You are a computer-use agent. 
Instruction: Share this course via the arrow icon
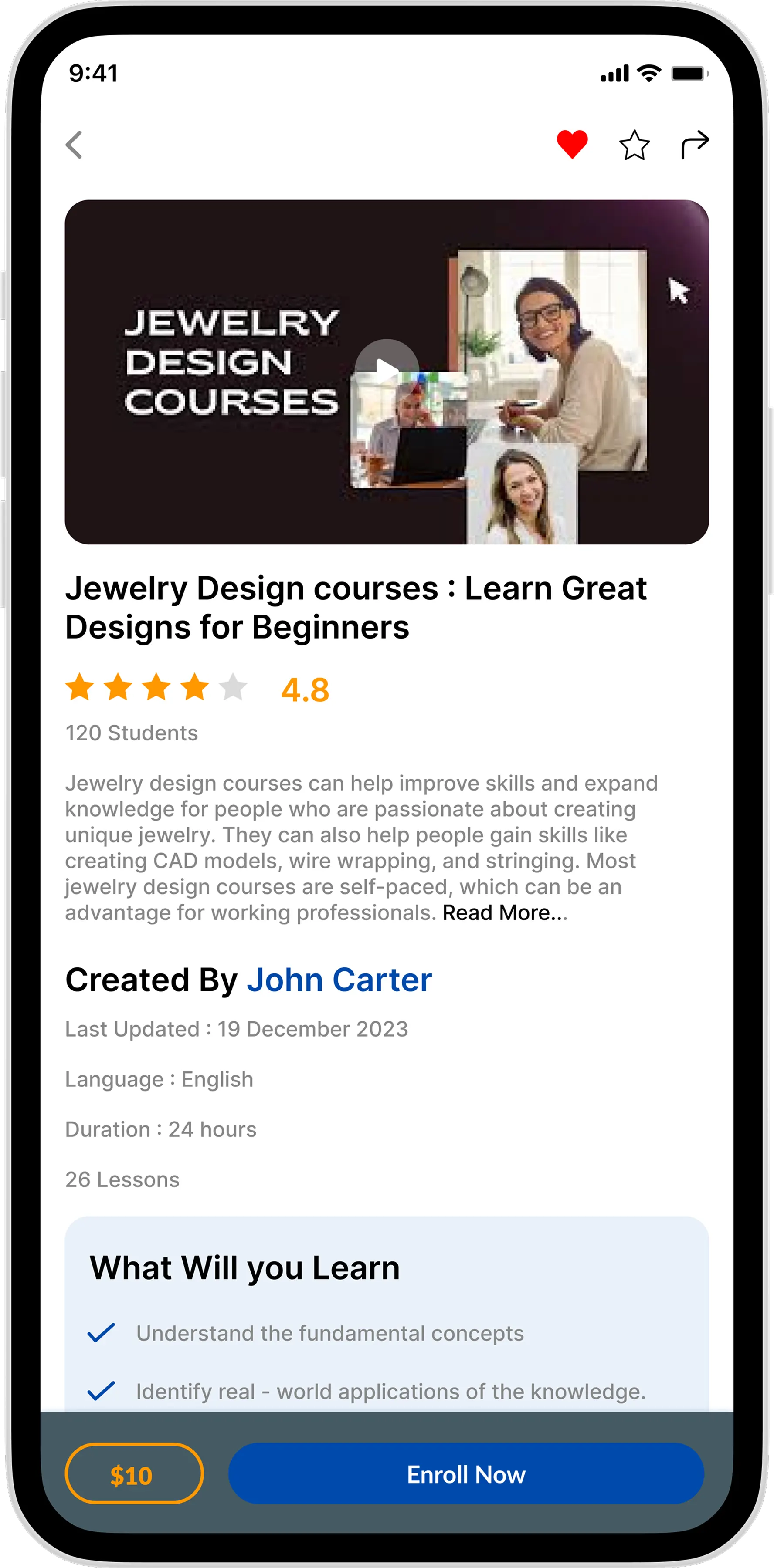(x=694, y=145)
